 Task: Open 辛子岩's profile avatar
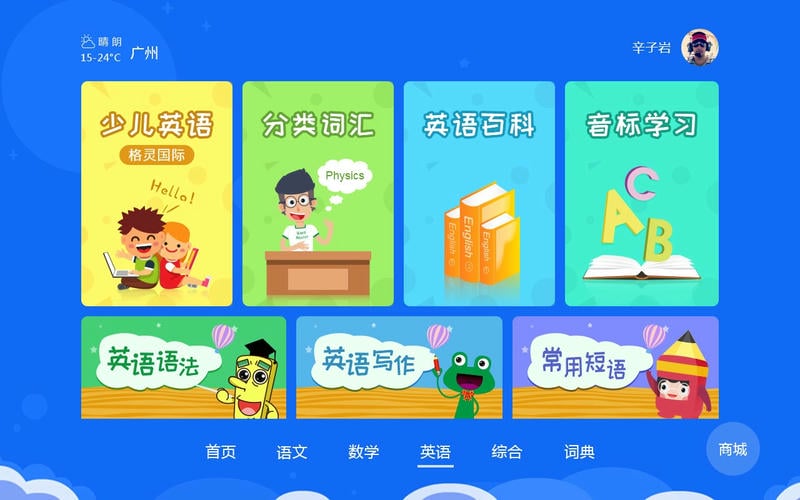(x=700, y=47)
